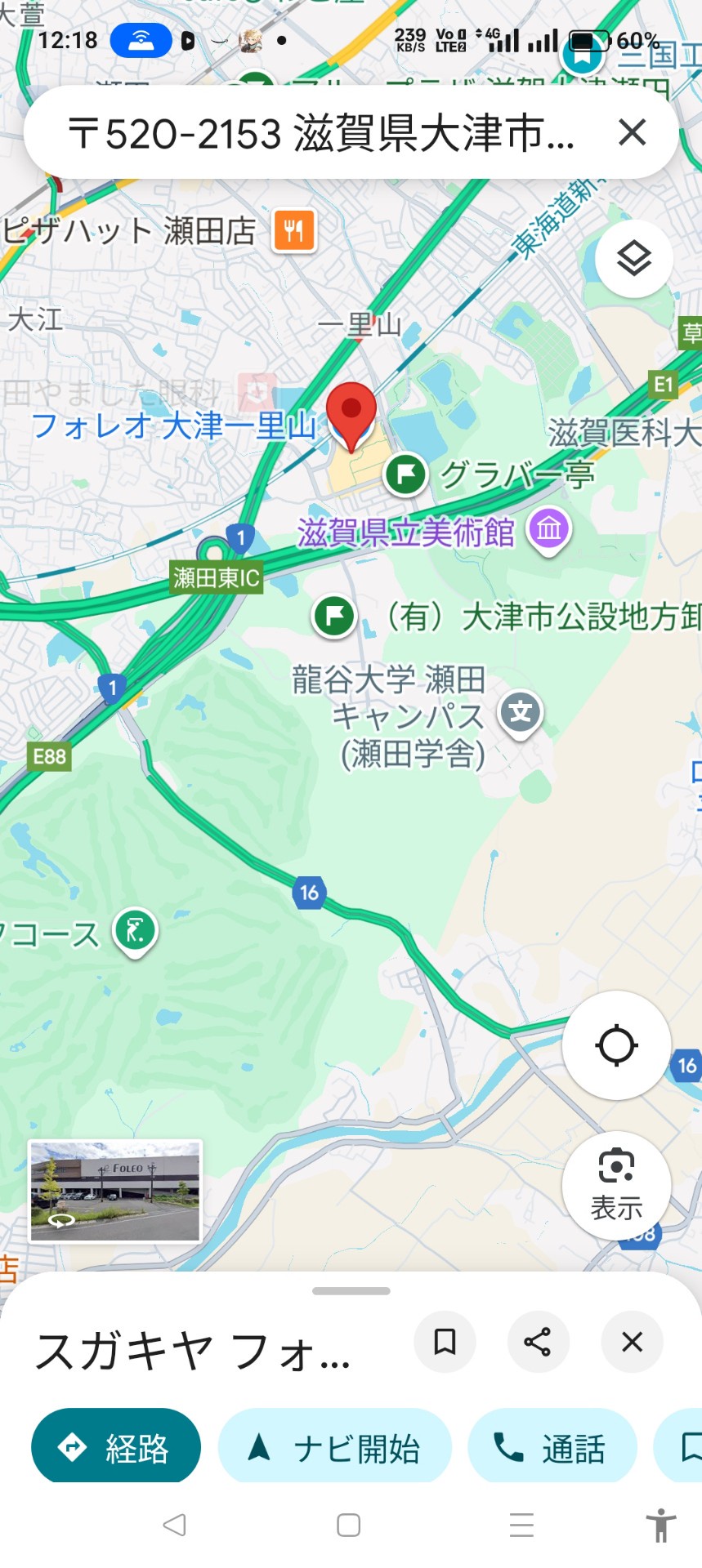Share this place
The height and width of the screenshot is (1568, 702).
pos(538,1342)
